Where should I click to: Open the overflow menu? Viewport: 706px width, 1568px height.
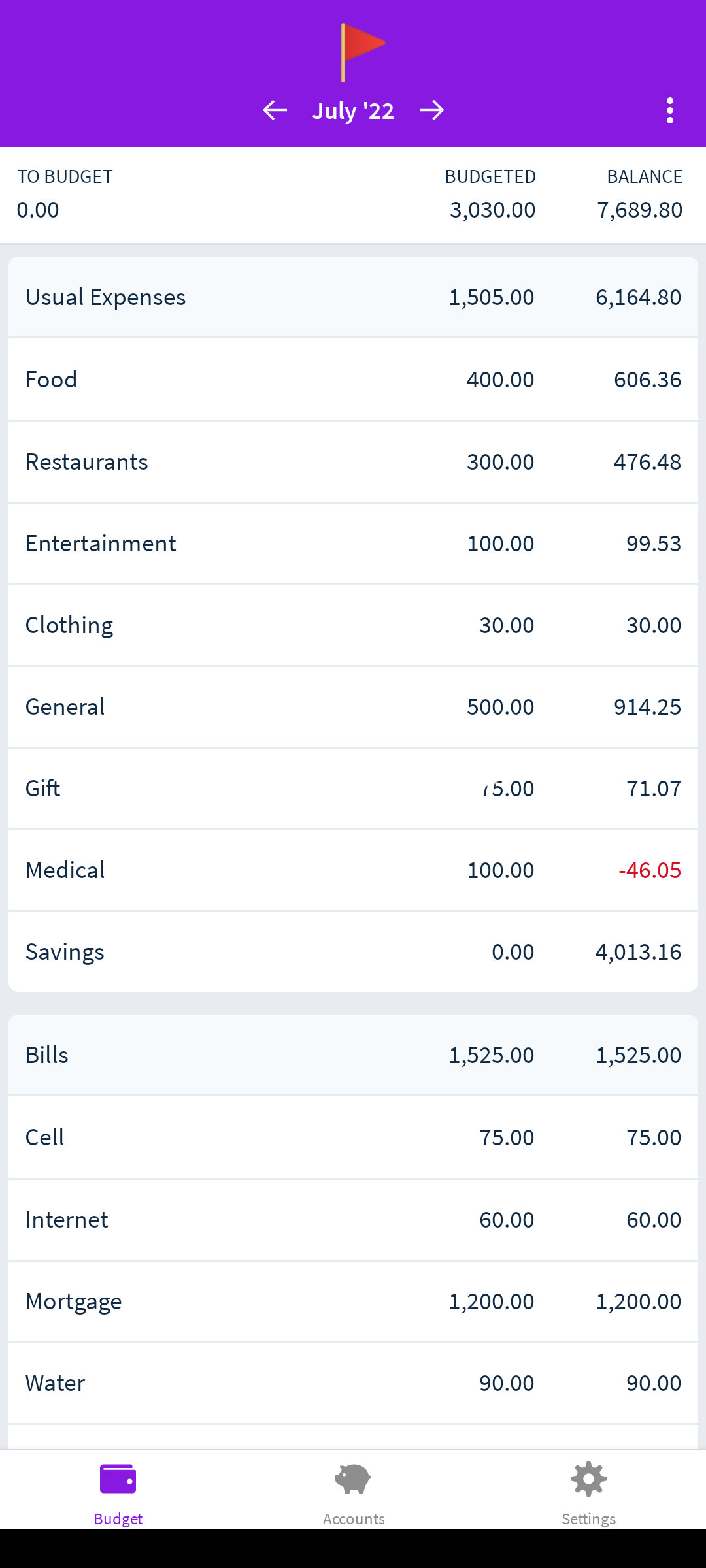click(x=669, y=110)
